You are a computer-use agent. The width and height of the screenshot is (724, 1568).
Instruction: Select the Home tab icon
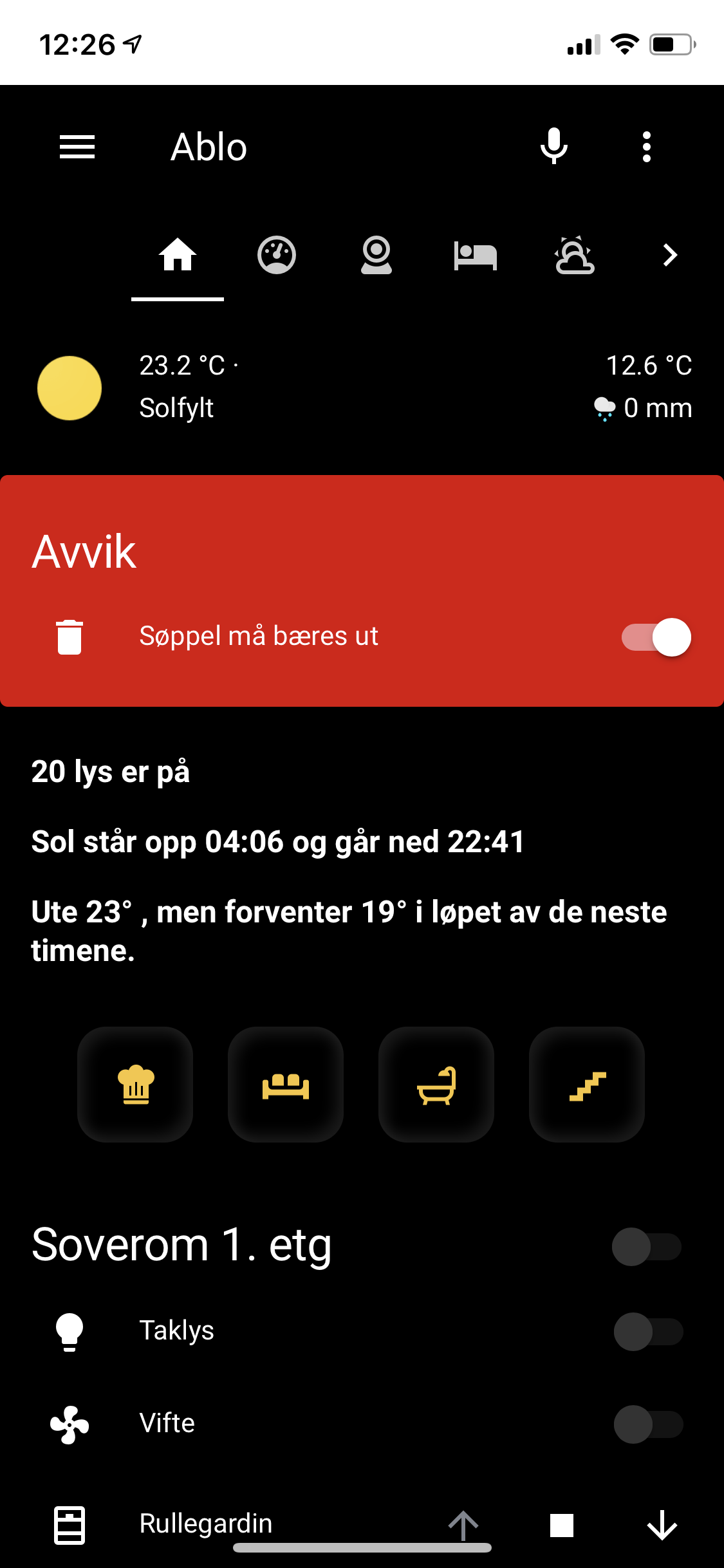pyautogui.click(x=178, y=256)
